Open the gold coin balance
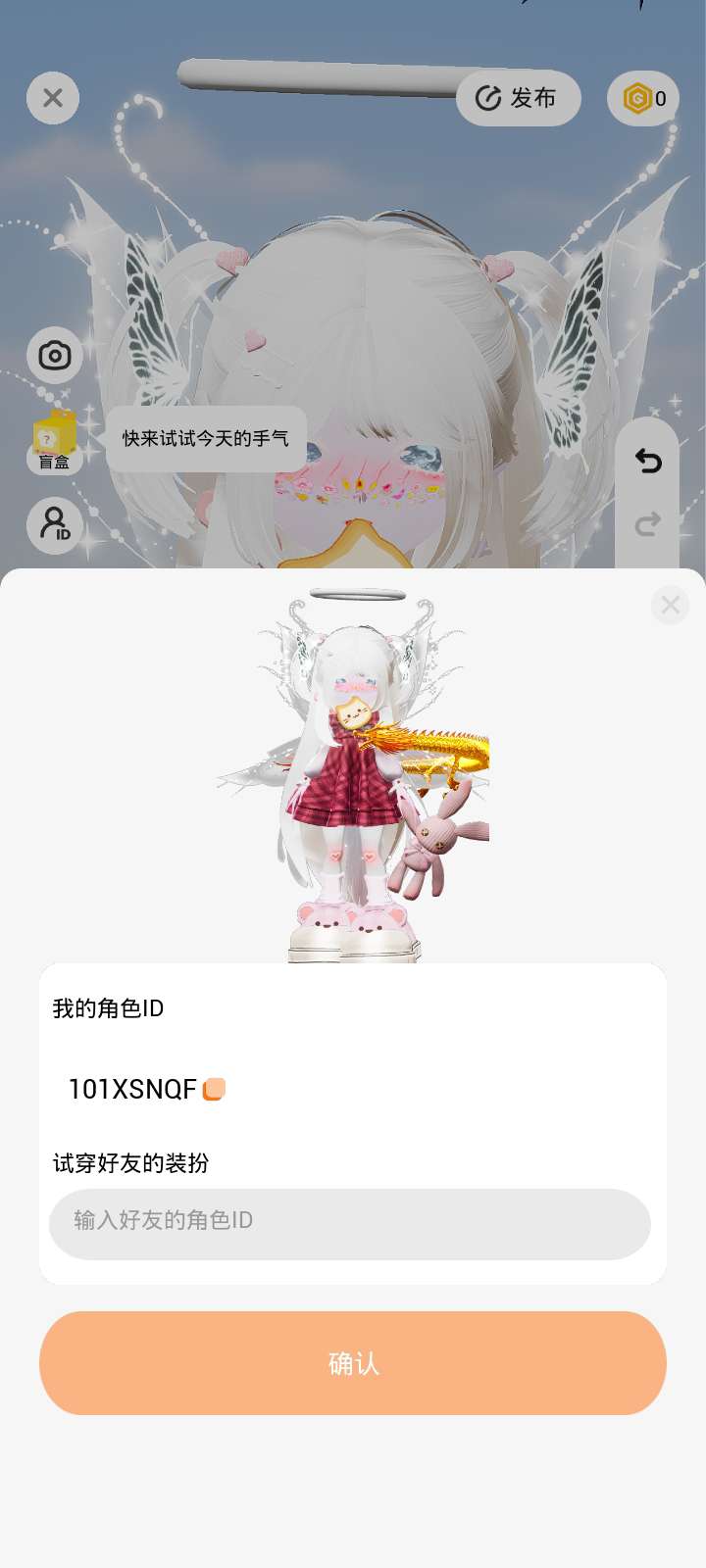The height and width of the screenshot is (1568, 706). pyautogui.click(x=643, y=98)
